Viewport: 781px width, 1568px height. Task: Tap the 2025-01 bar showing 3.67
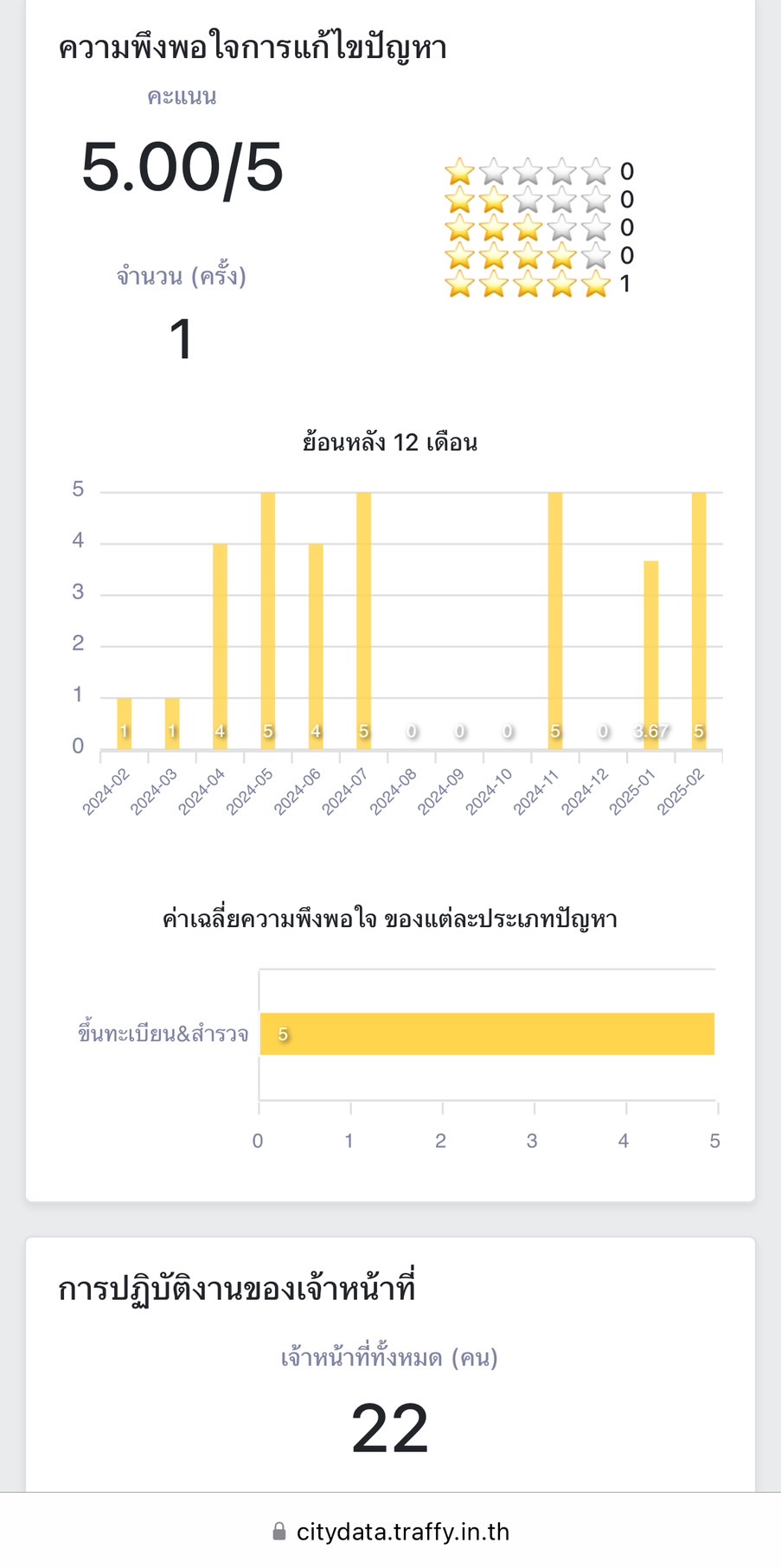click(651, 655)
